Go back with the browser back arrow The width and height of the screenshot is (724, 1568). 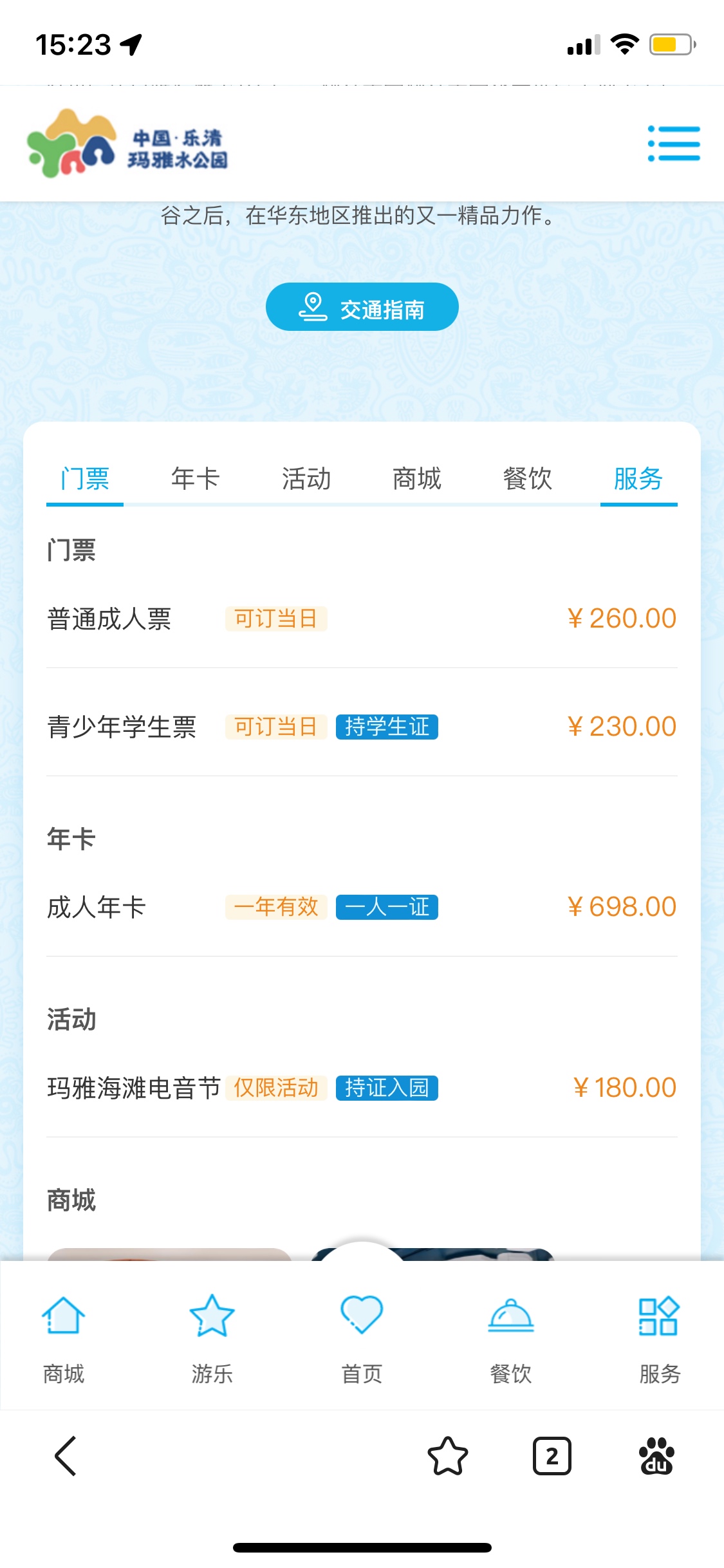pyautogui.click(x=66, y=1456)
